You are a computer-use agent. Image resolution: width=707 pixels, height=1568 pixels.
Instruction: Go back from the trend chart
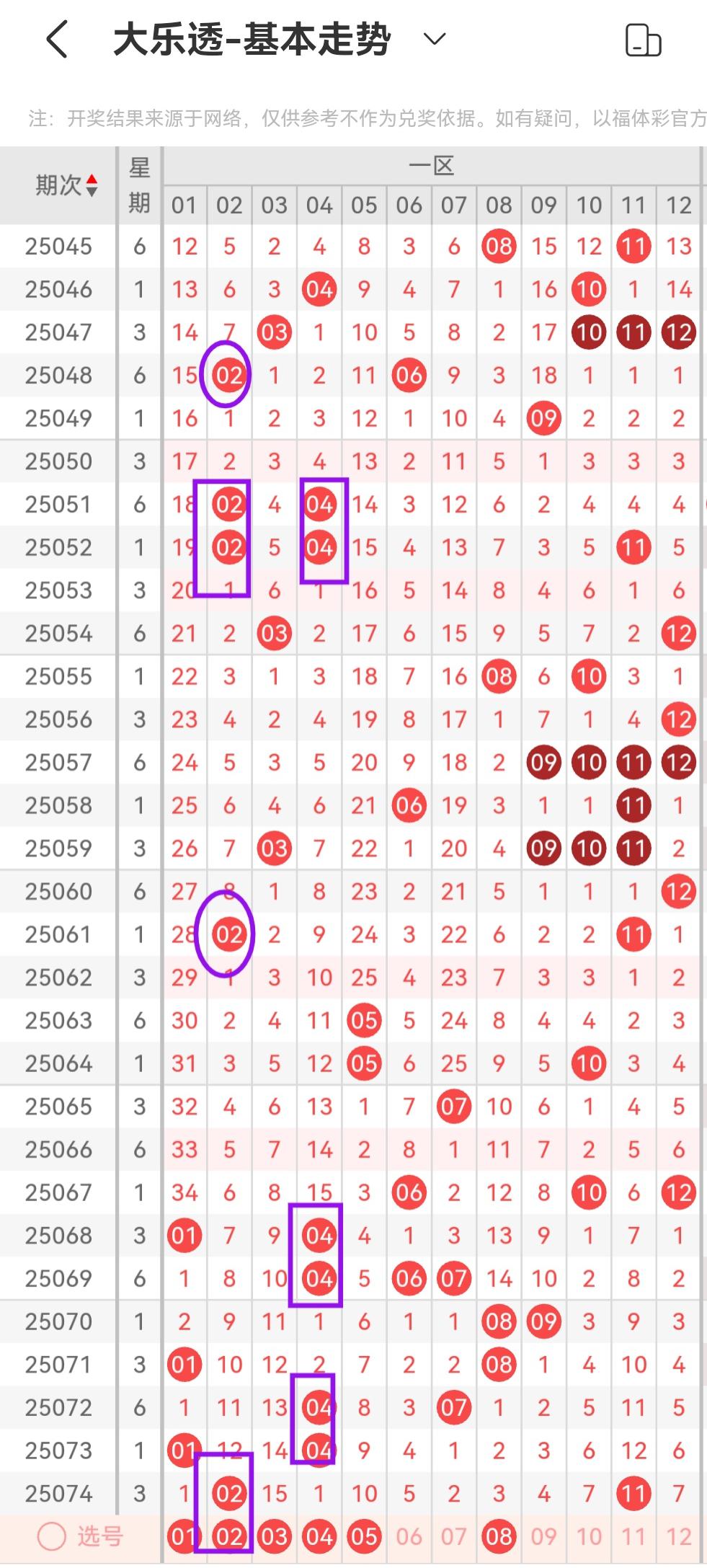[x=58, y=40]
